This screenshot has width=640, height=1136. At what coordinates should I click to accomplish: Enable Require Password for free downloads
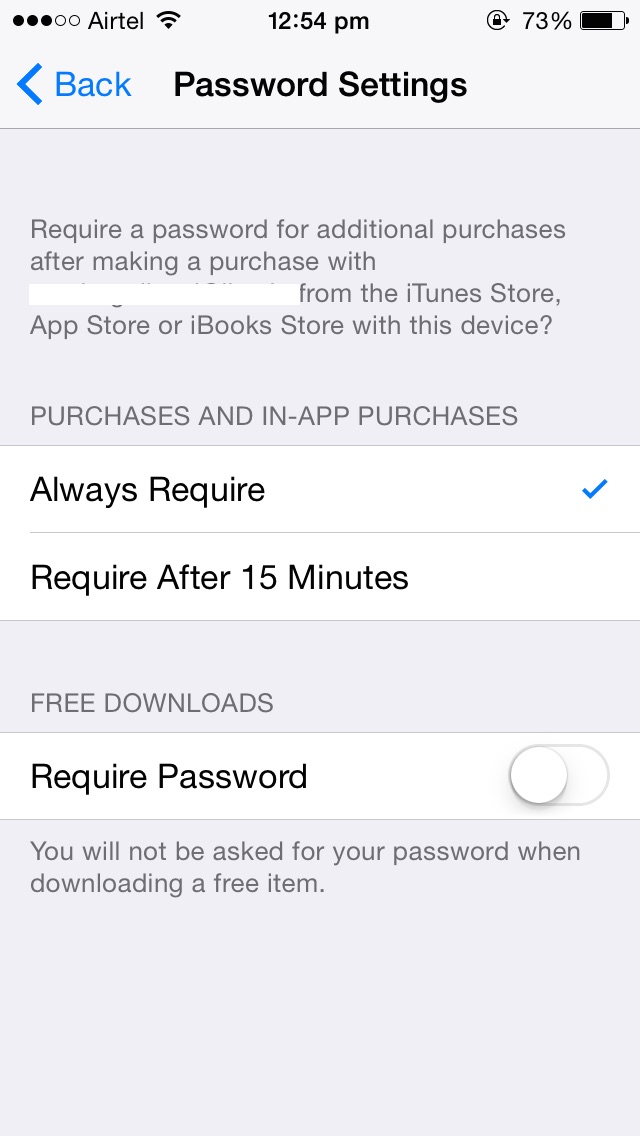tap(559, 775)
